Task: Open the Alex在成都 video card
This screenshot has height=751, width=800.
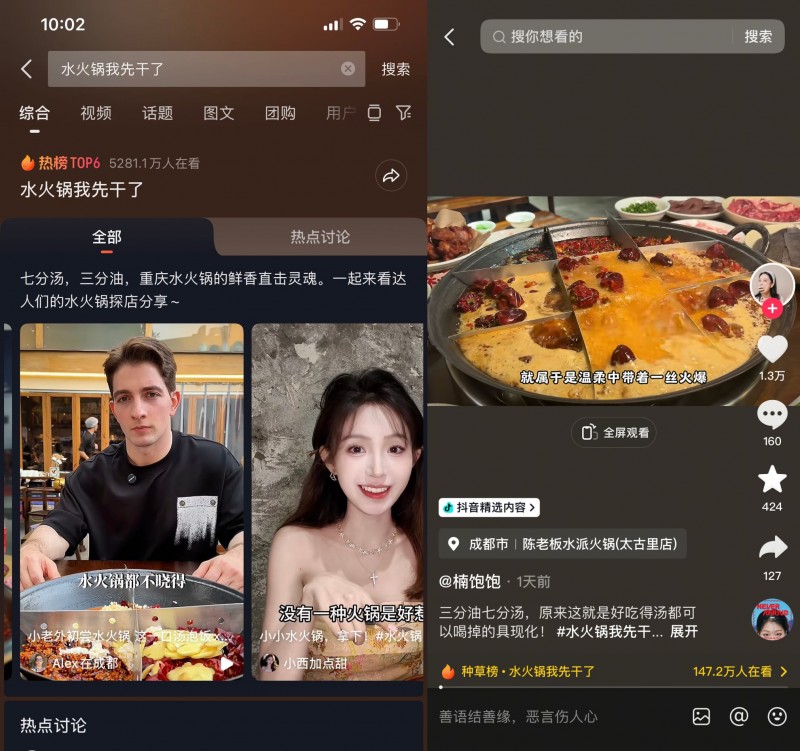Action: click(x=132, y=500)
